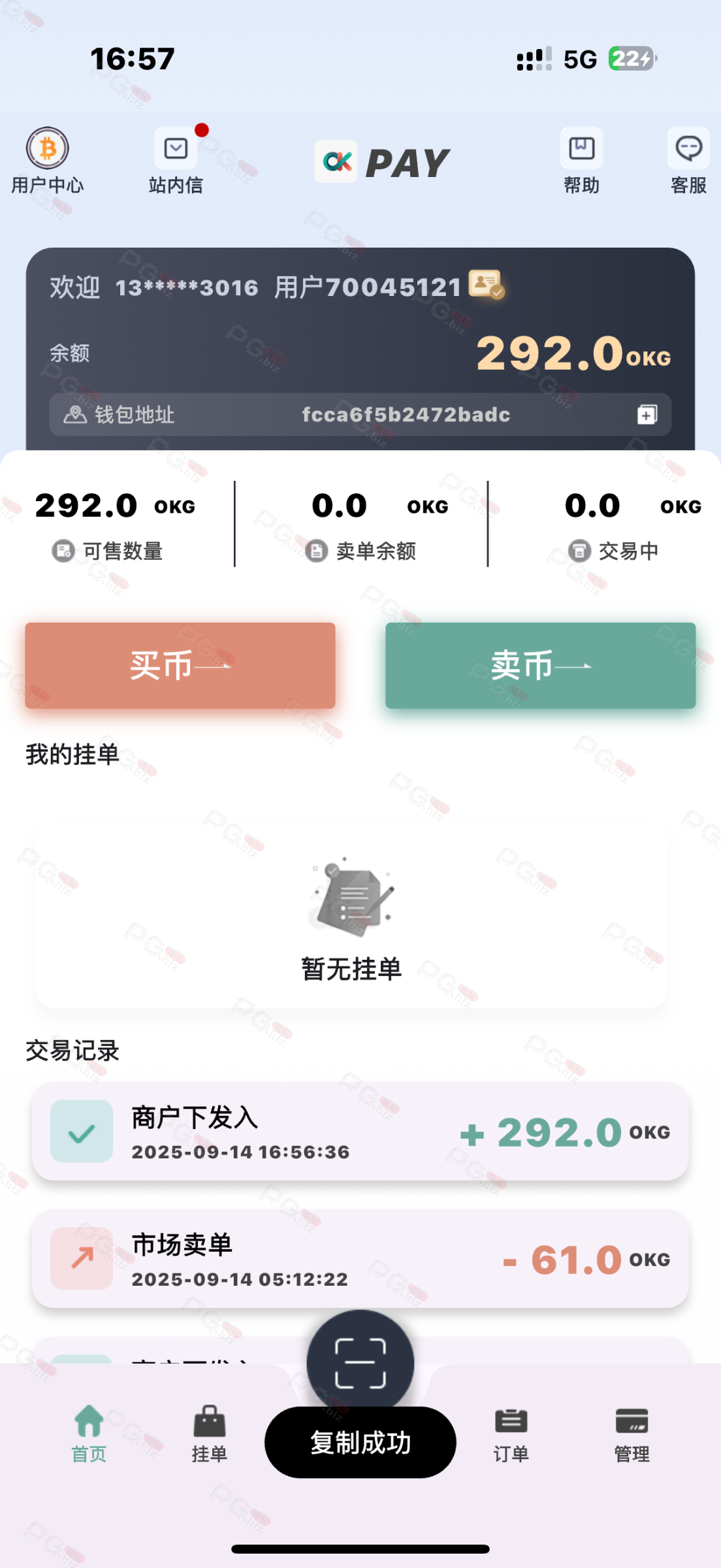The width and height of the screenshot is (721, 1568).
Task: Switch to the 挂单 tab
Action: (x=209, y=1435)
